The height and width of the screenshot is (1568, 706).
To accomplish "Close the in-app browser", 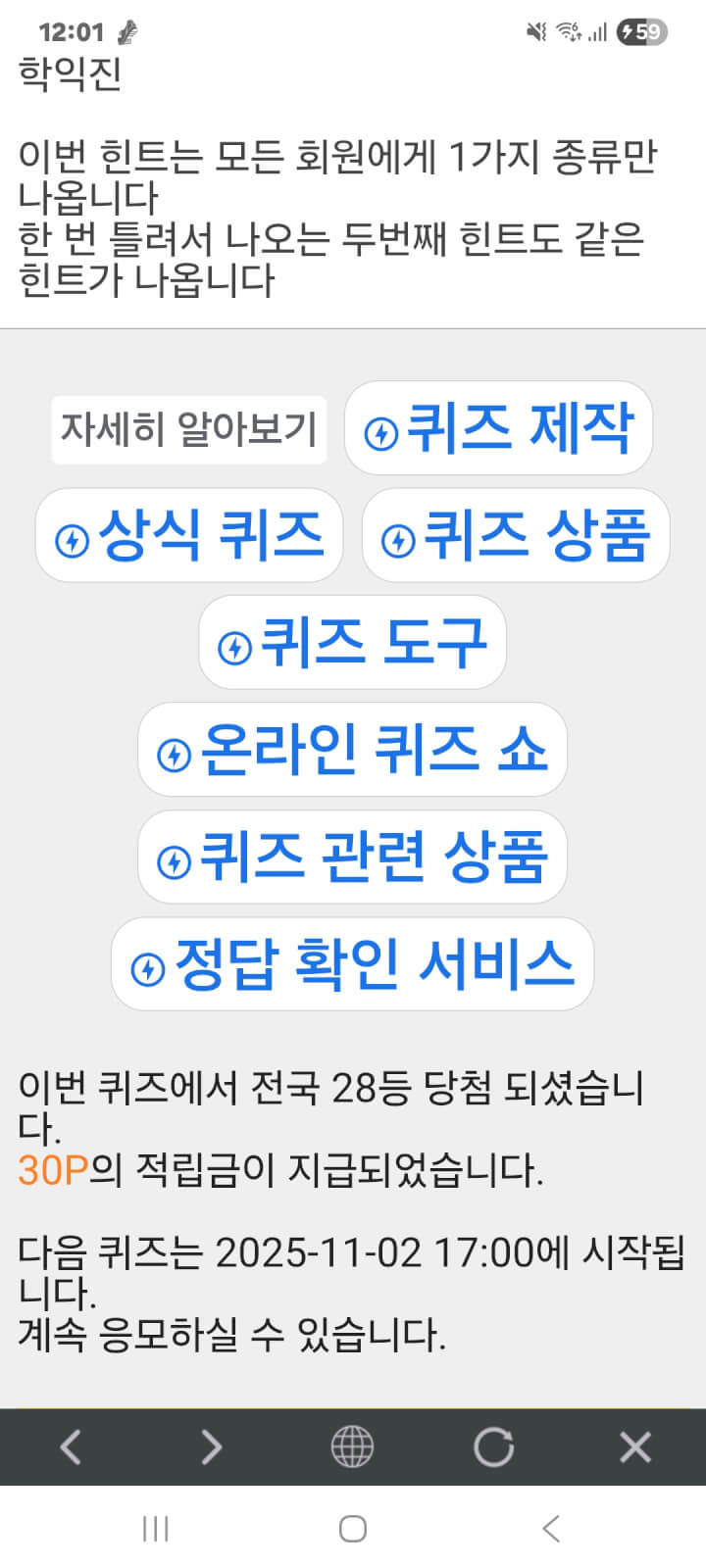I will 635,1446.
